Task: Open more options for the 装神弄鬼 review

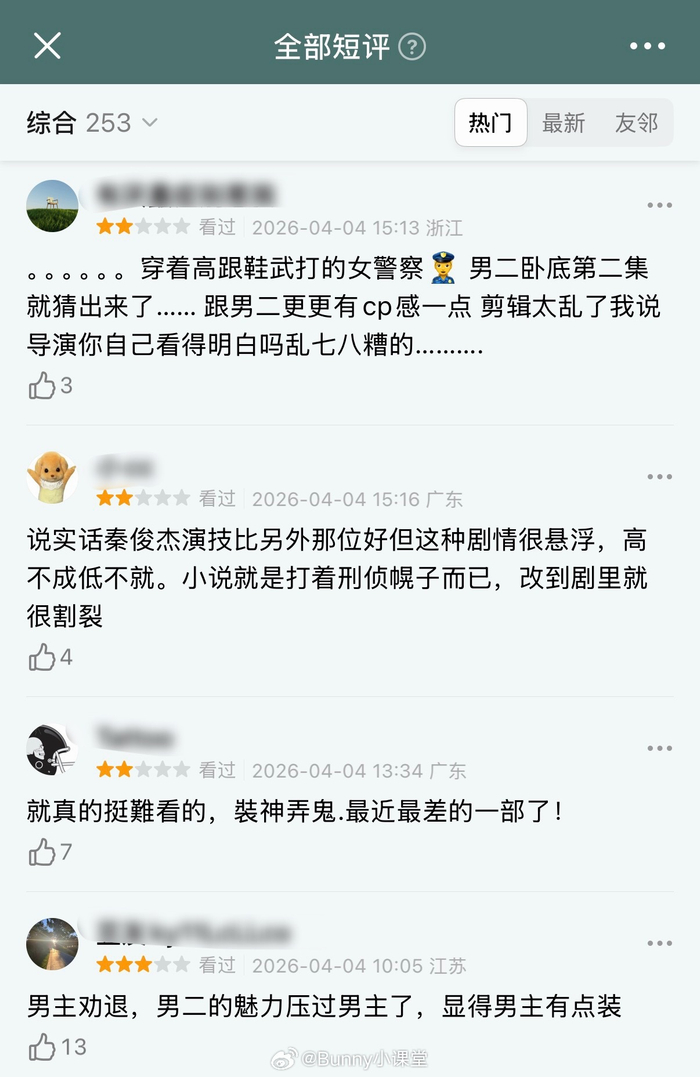Action: [x=659, y=749]
